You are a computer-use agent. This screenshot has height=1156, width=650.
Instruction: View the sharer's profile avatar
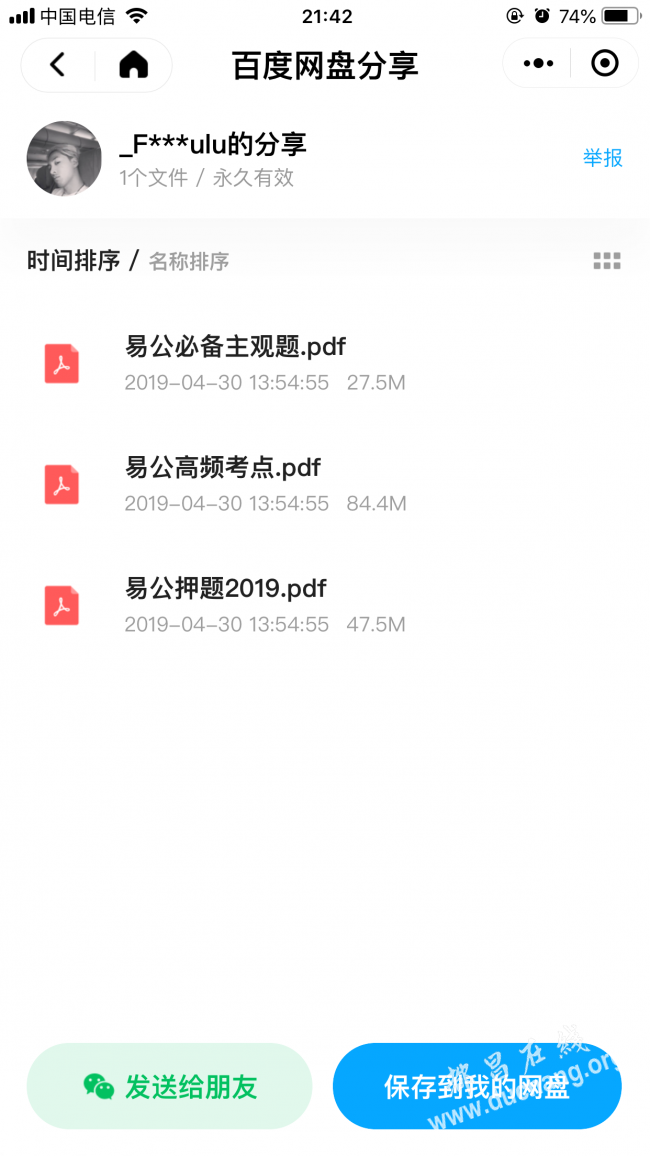click(64, 159)
